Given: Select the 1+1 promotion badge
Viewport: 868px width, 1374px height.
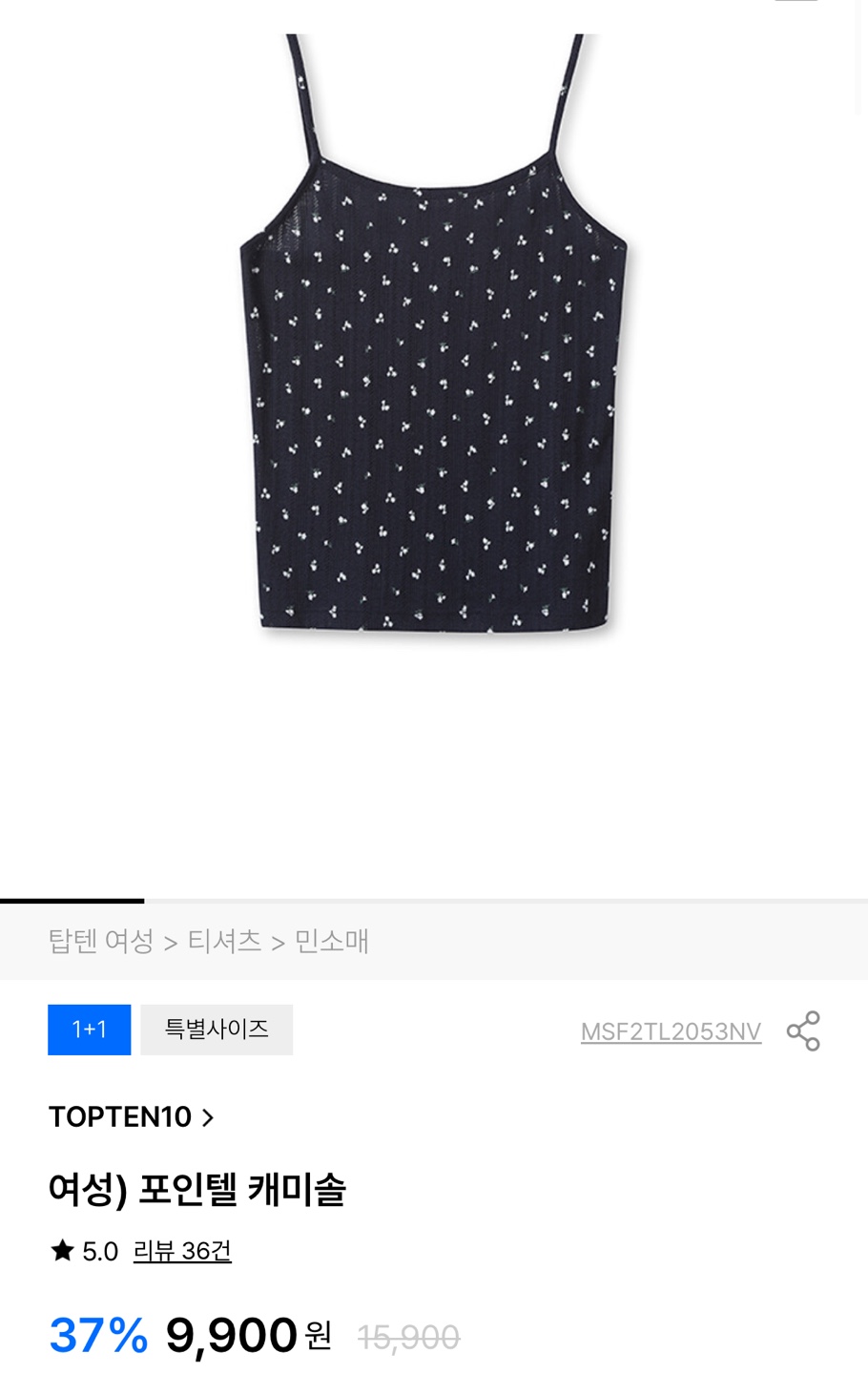Looking at the screenshot, I should pyautogui.click(x=89, y=1030).
